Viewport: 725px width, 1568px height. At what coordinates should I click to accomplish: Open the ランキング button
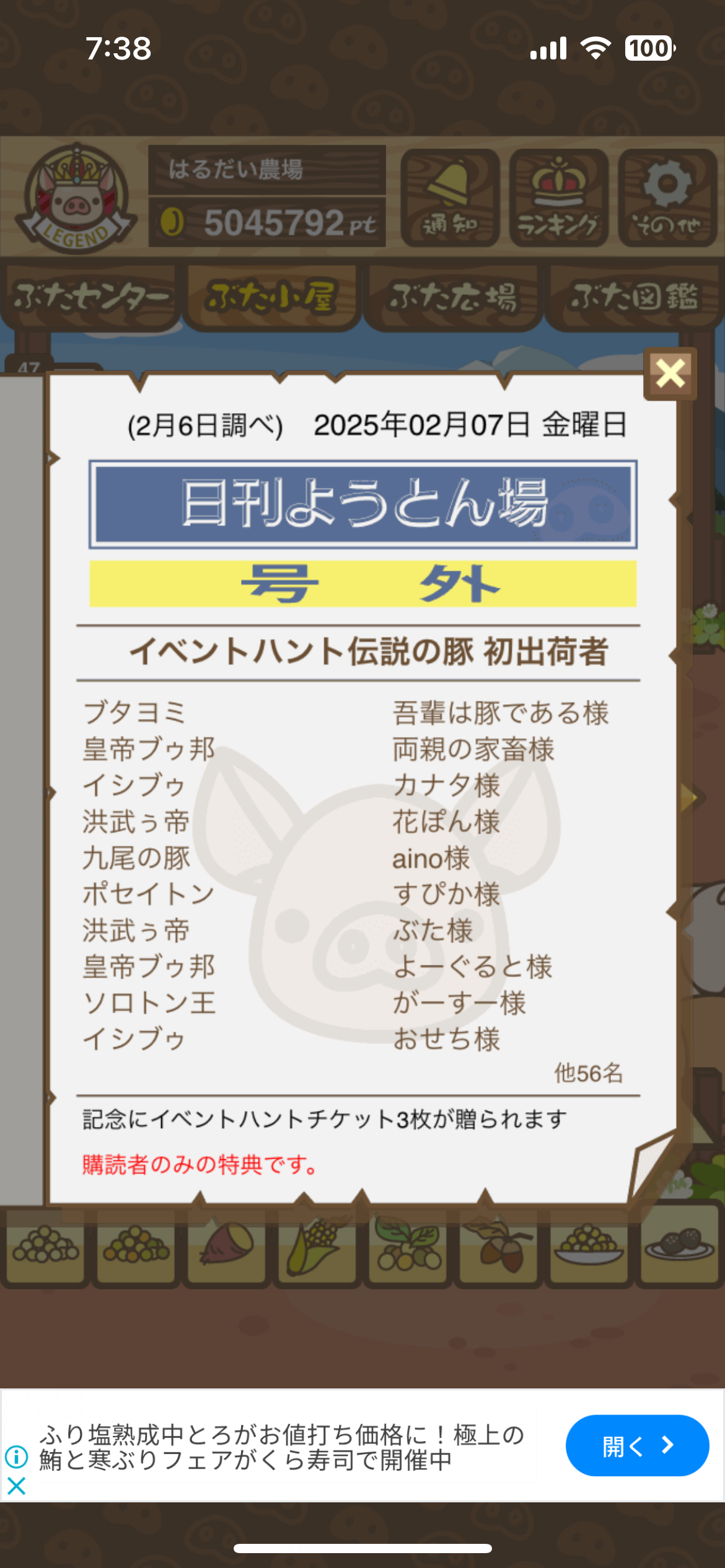click(x=559, y=198)
